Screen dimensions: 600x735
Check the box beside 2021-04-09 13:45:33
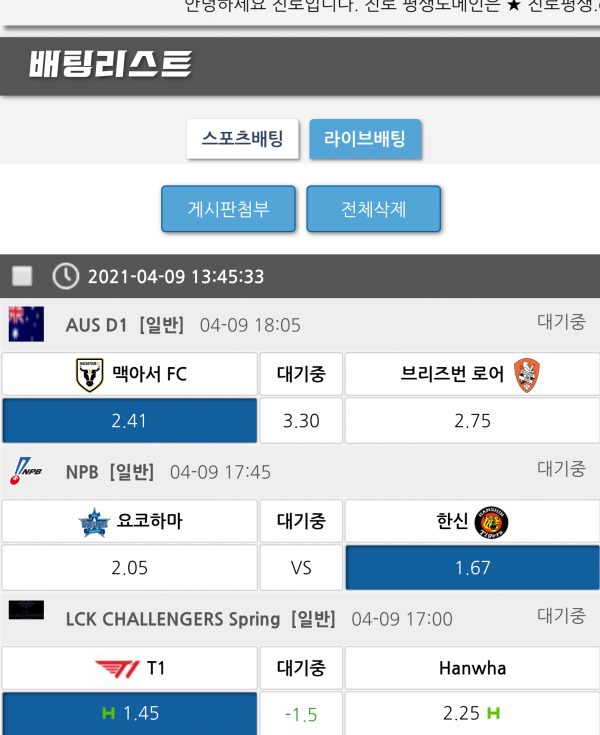click(22, 276)
